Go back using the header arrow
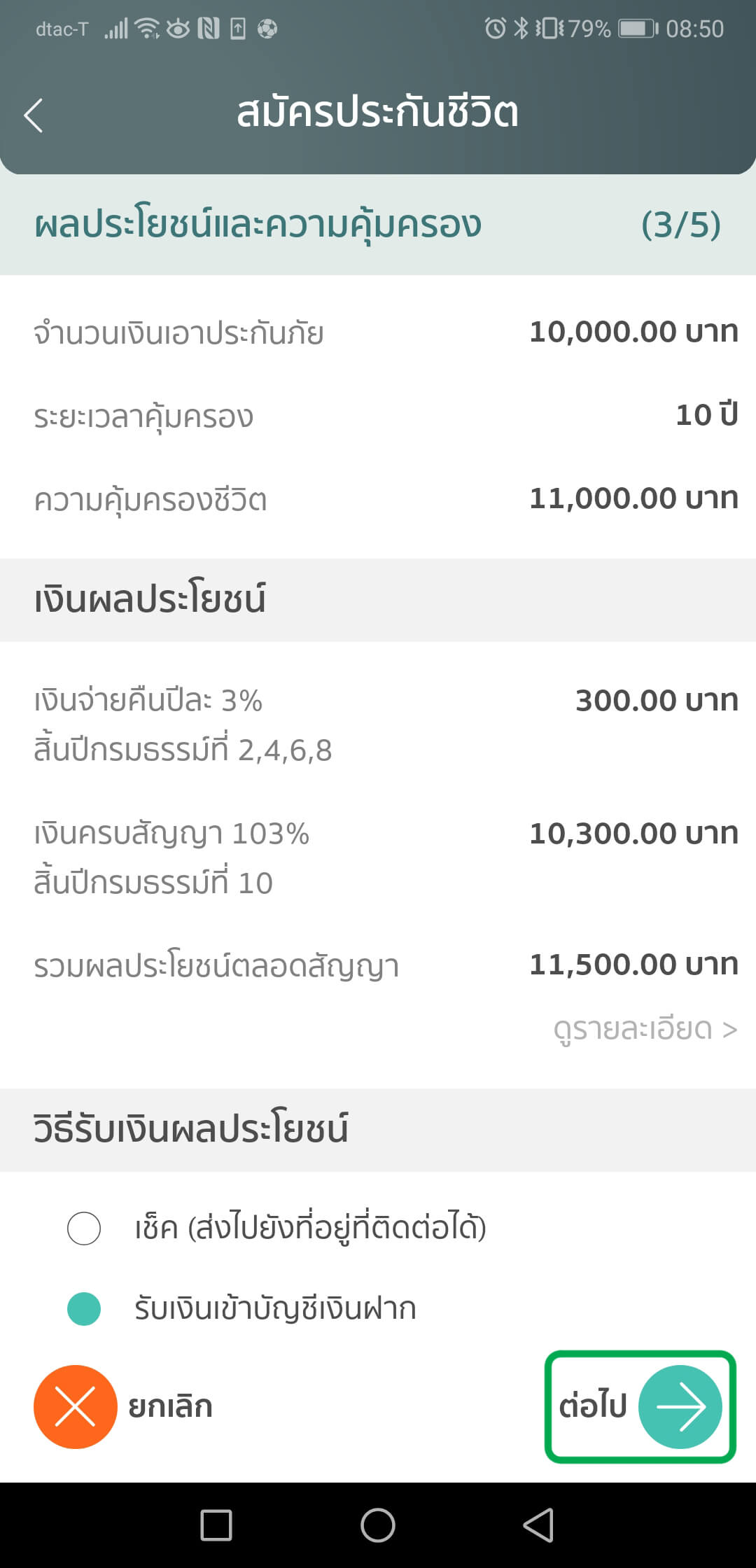 (x=34, y=115)
